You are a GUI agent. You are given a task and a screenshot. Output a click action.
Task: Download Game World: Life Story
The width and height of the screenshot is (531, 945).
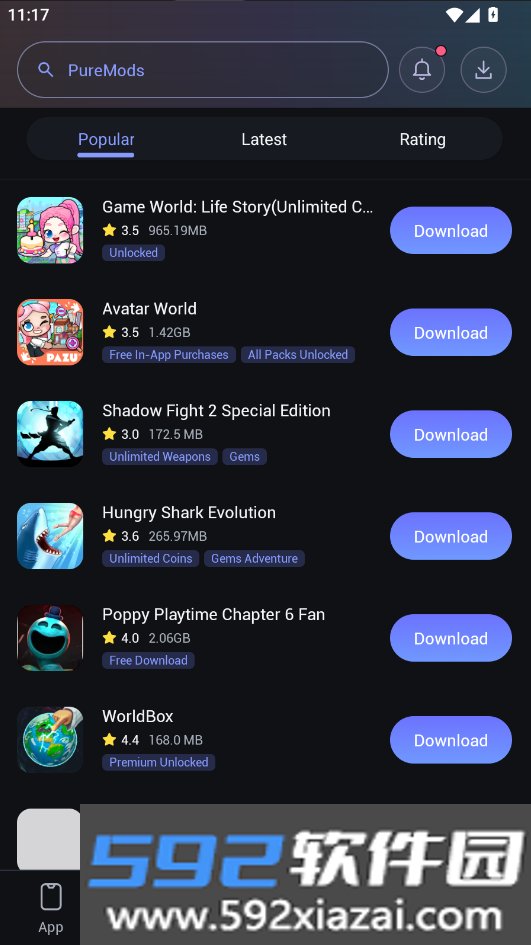pos(451,230)
